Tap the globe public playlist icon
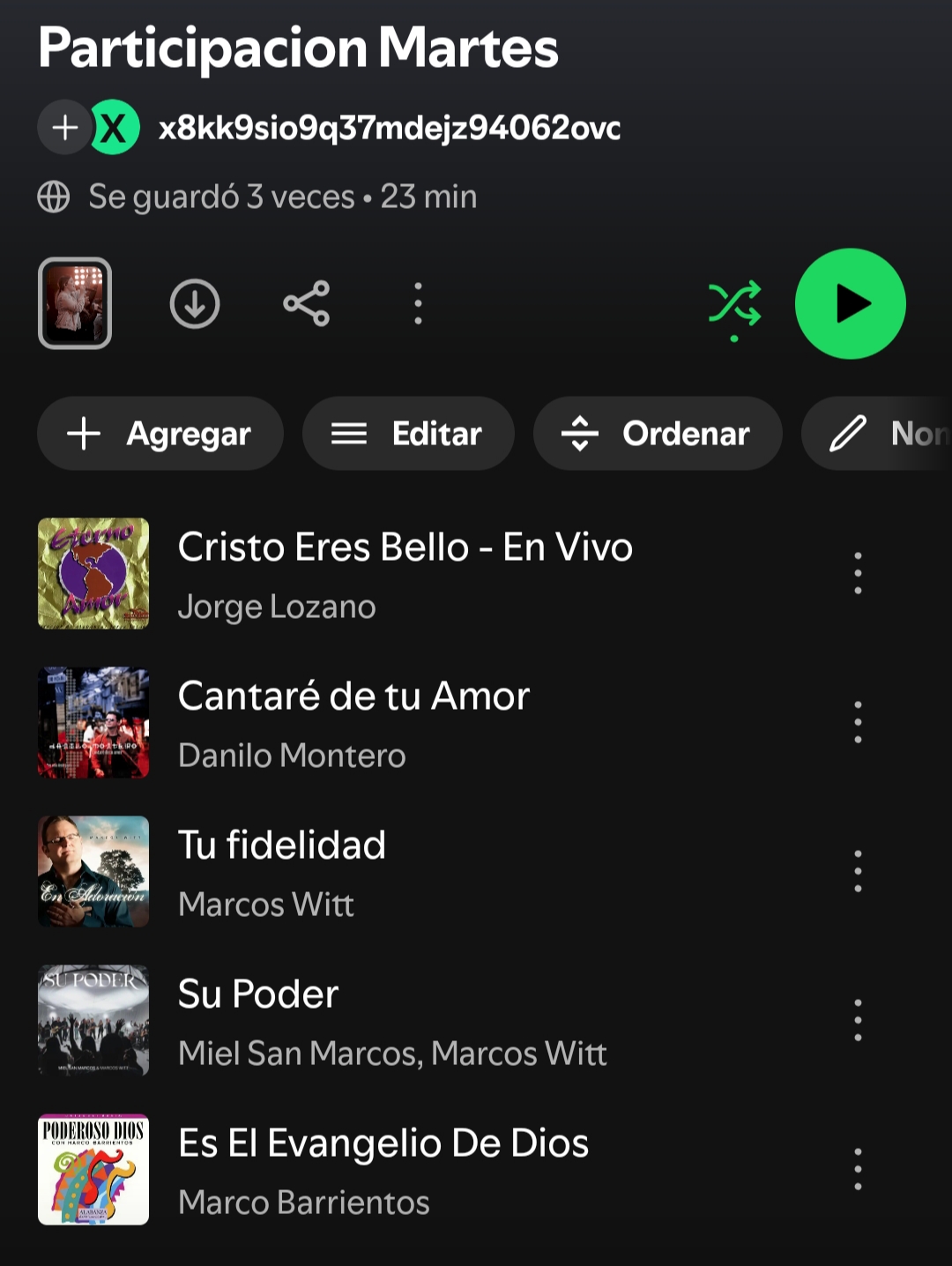This screenshot has height=1266, width=952. click(56, 196)
